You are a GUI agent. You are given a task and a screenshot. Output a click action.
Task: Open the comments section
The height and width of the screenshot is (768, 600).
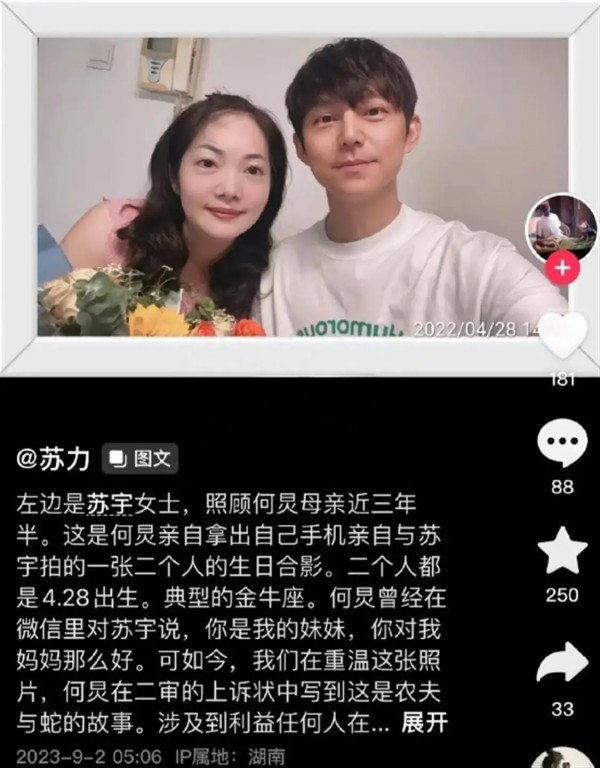(563, 445)
